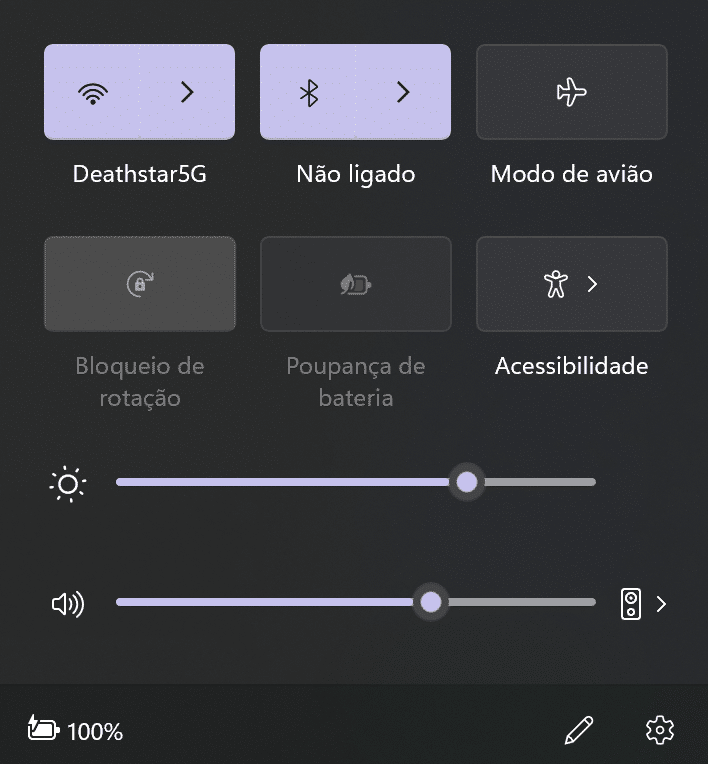
Task: Open all settings via the gear
Action: coord(660,730)
